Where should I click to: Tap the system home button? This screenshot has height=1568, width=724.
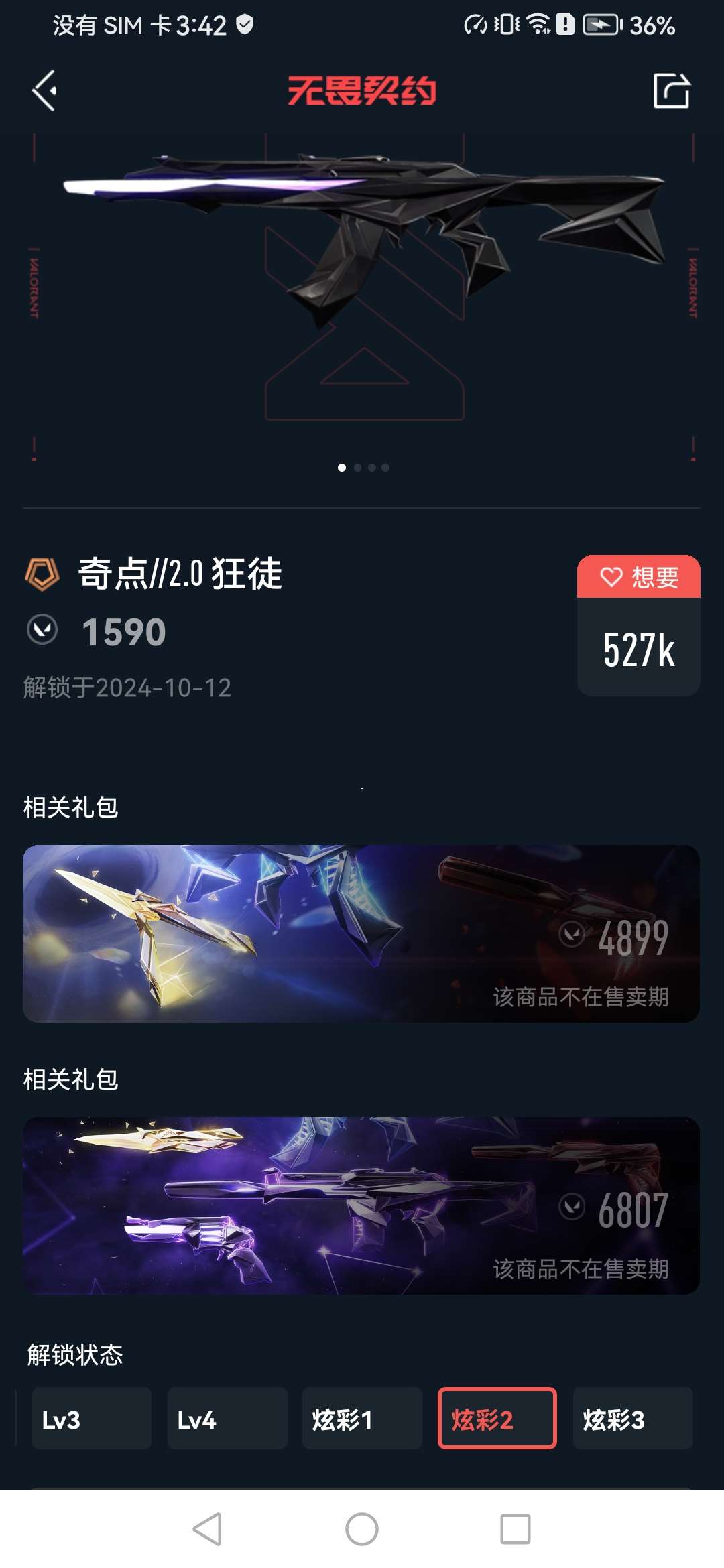click(362, 1529)
